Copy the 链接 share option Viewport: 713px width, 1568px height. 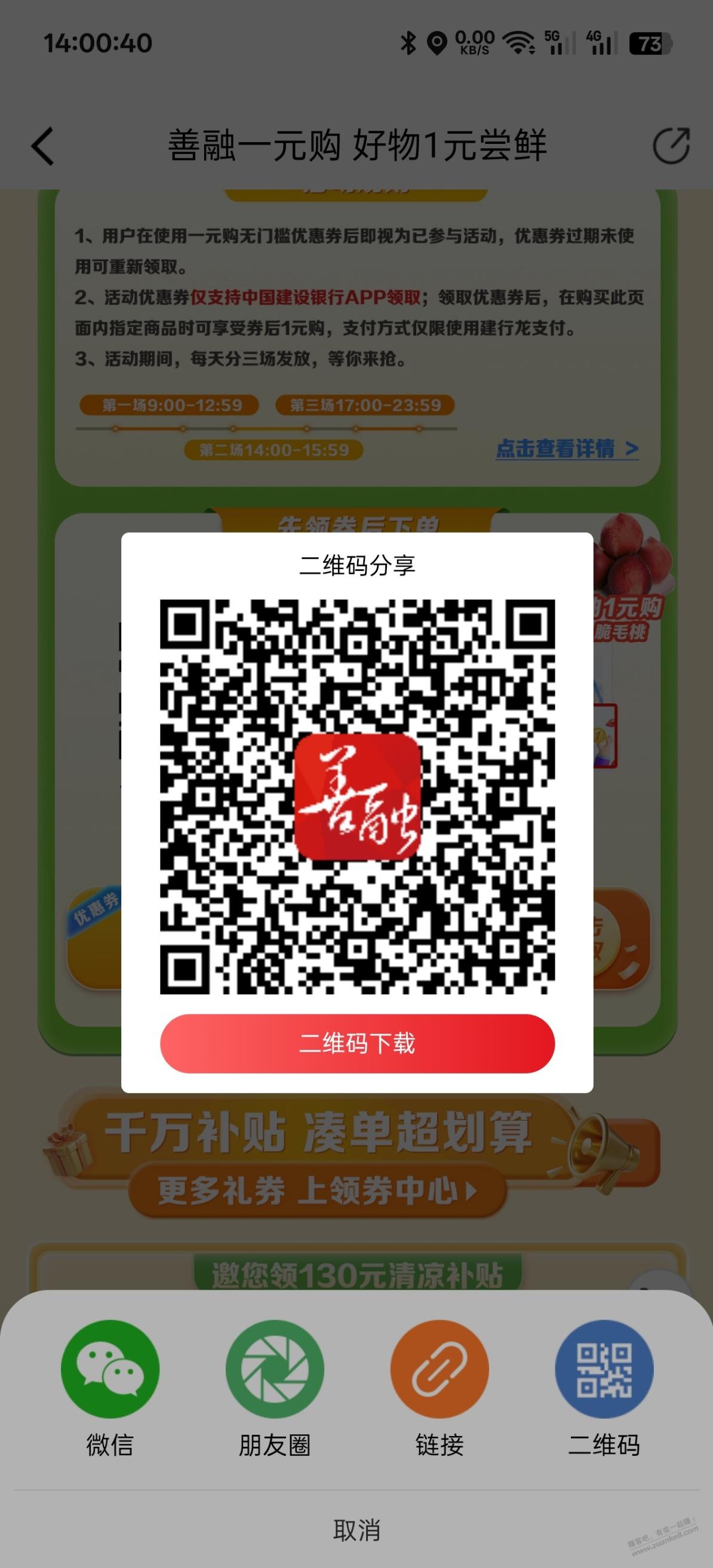[x=439, y=1369]
